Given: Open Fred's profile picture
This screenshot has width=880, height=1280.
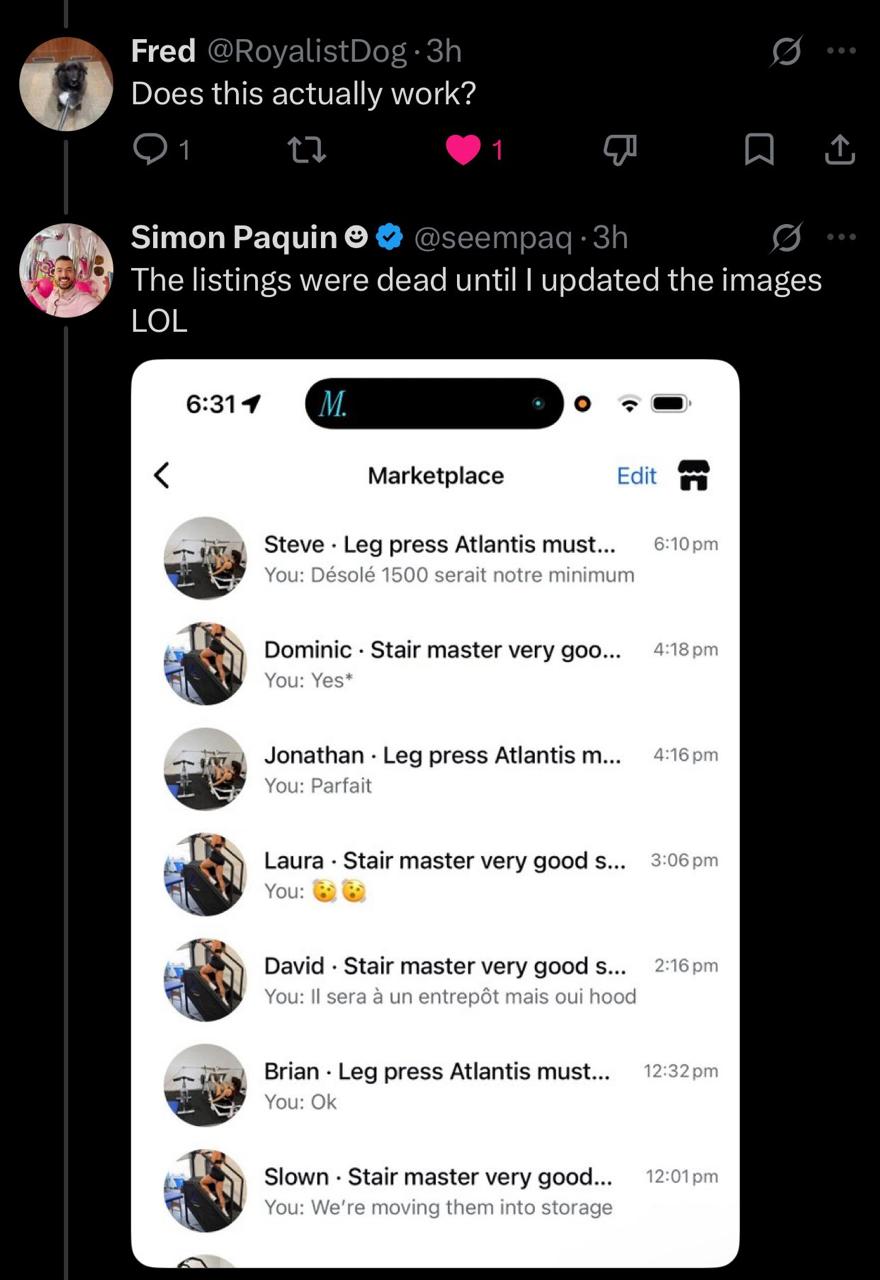Looking at the screenshot, I should [66, 84].
